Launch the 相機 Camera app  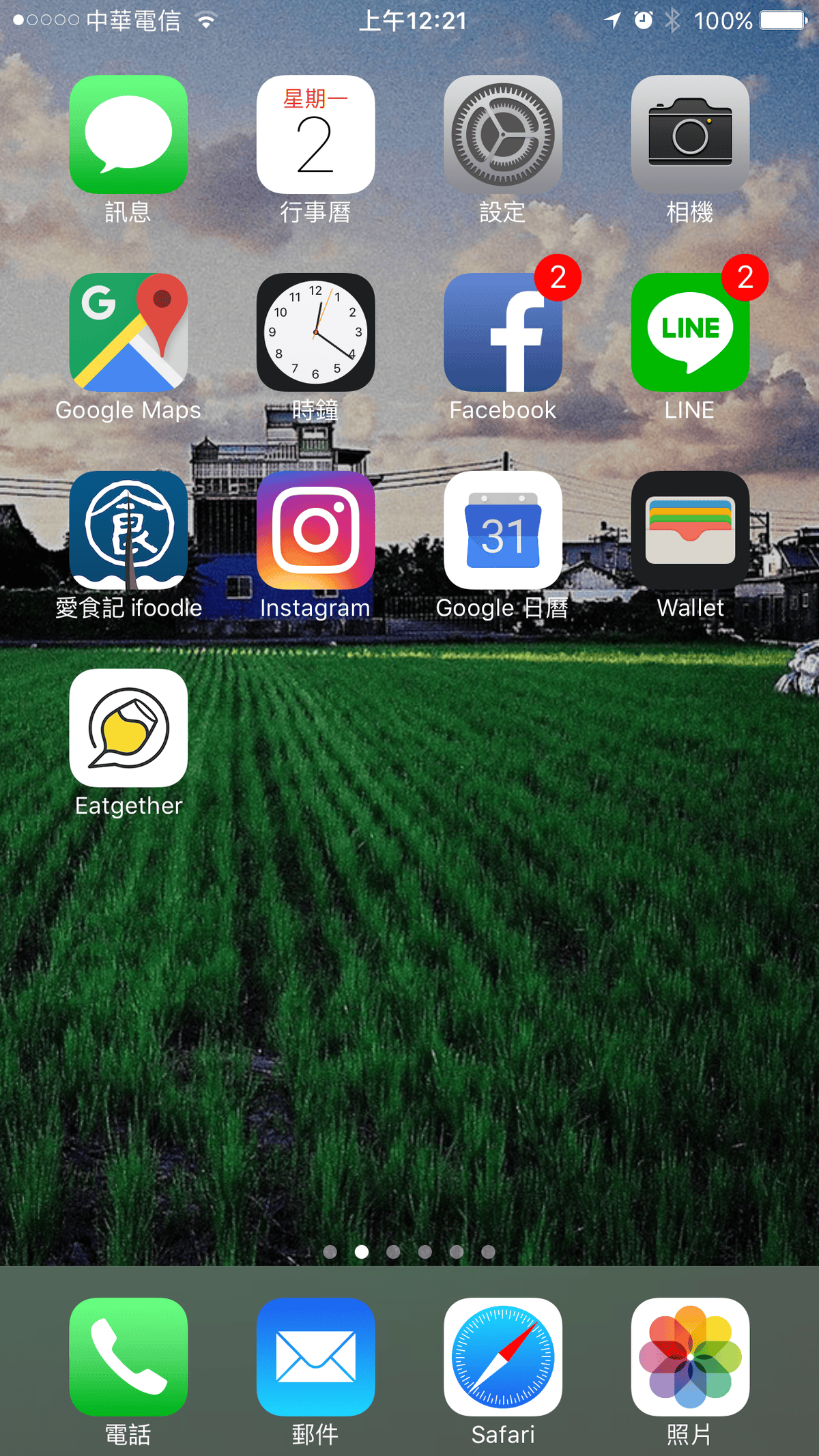690,134
